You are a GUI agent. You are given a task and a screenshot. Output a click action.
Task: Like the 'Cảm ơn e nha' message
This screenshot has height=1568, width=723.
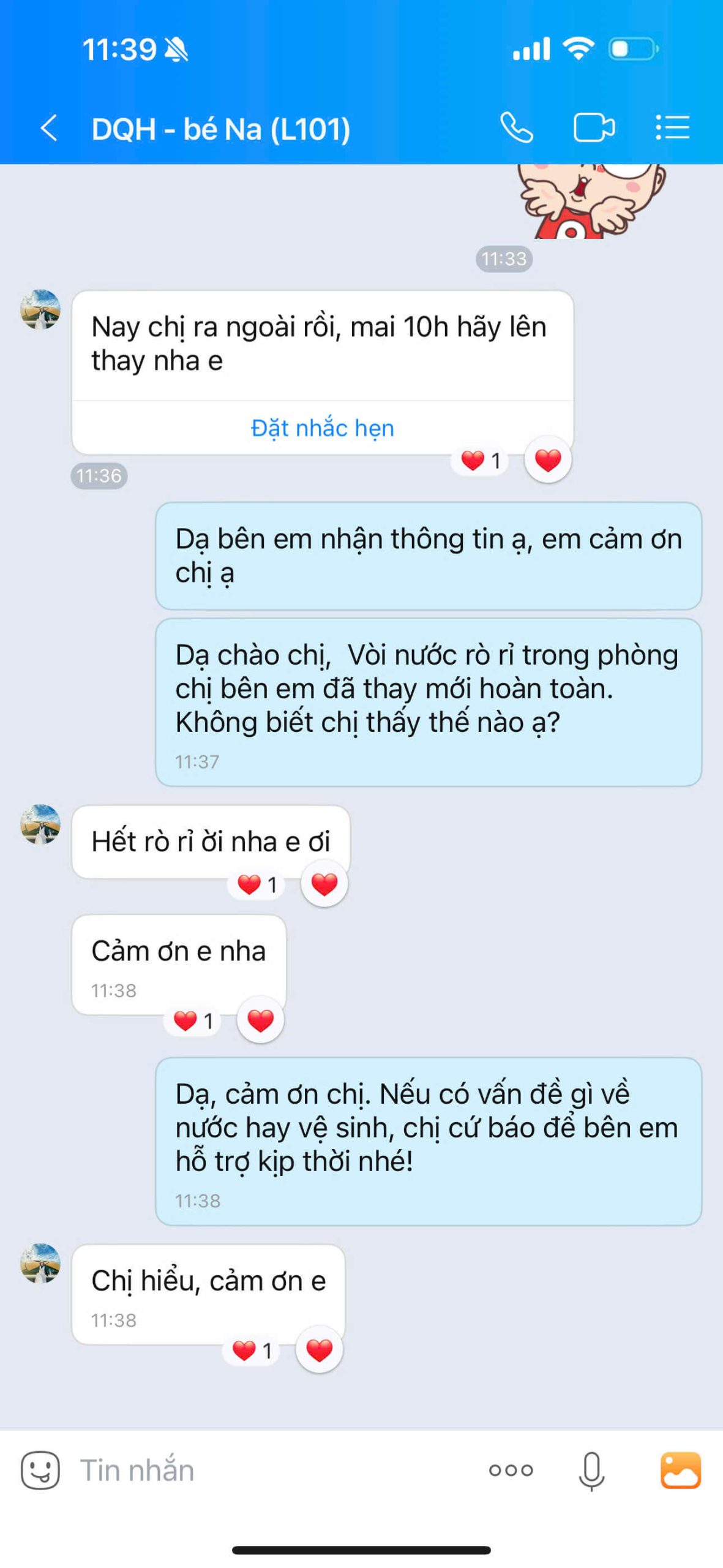pyautogui.click(x=260, y=1020)
